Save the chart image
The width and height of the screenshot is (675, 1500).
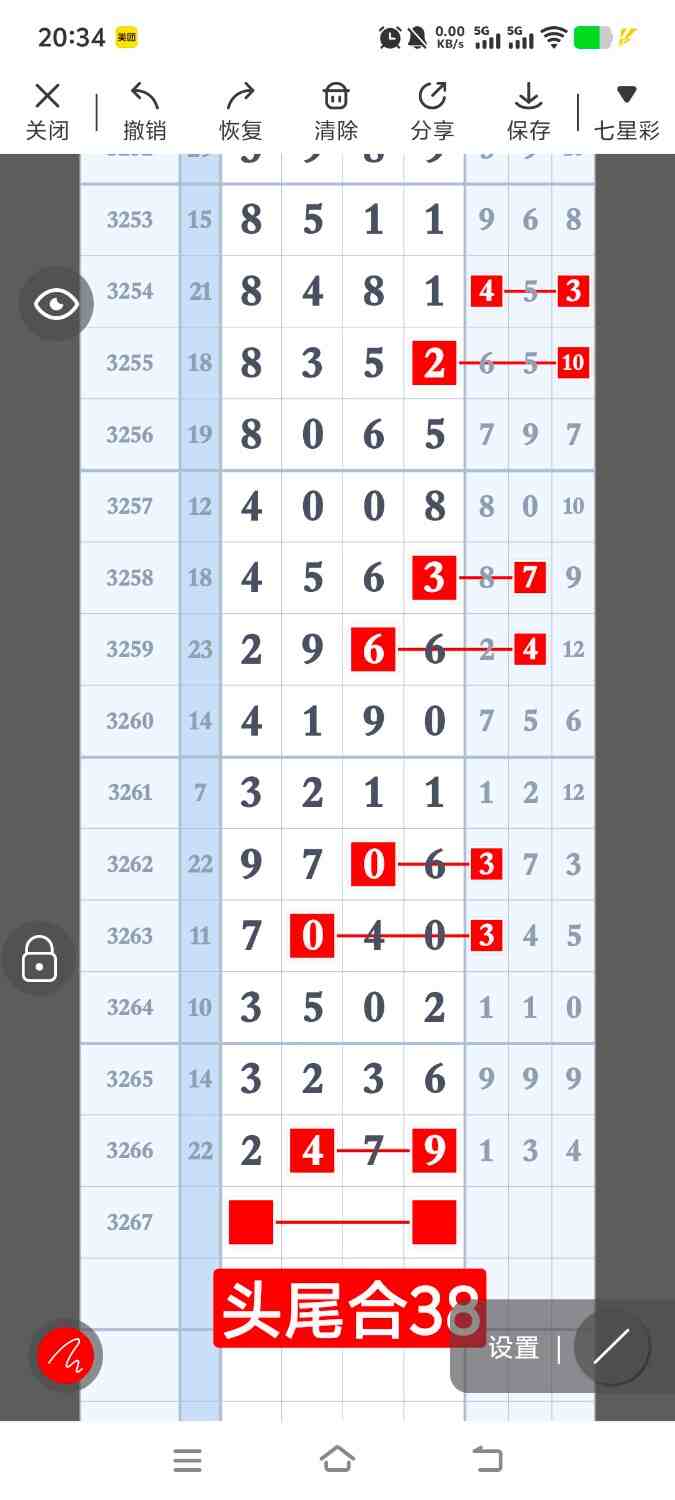pos(528,112)
